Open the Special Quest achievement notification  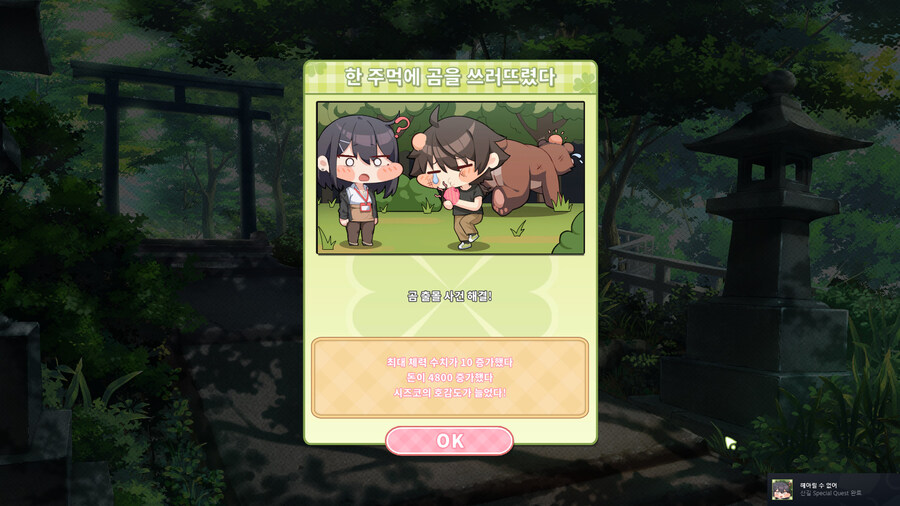pyautogui.click(x=833, y=489)
